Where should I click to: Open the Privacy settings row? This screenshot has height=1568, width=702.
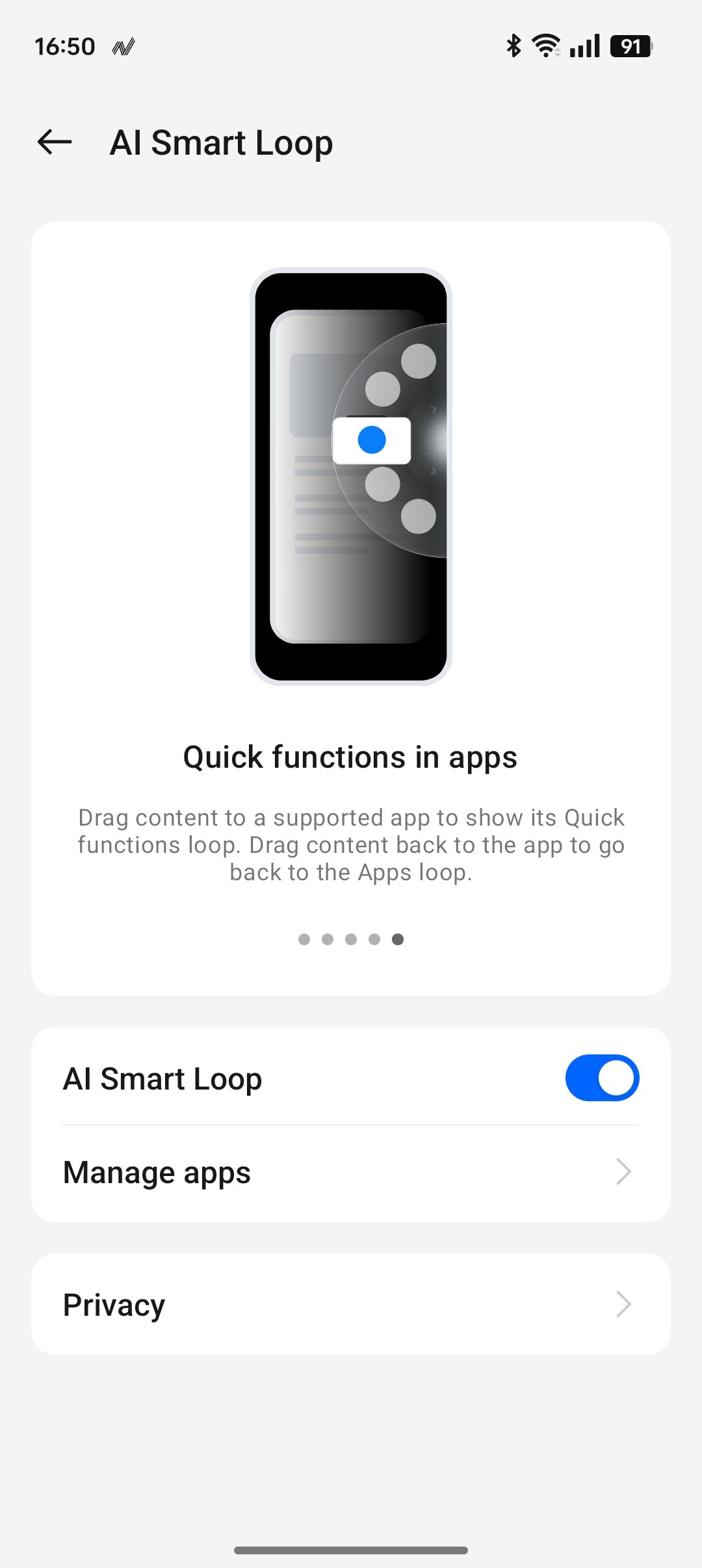351,1304
